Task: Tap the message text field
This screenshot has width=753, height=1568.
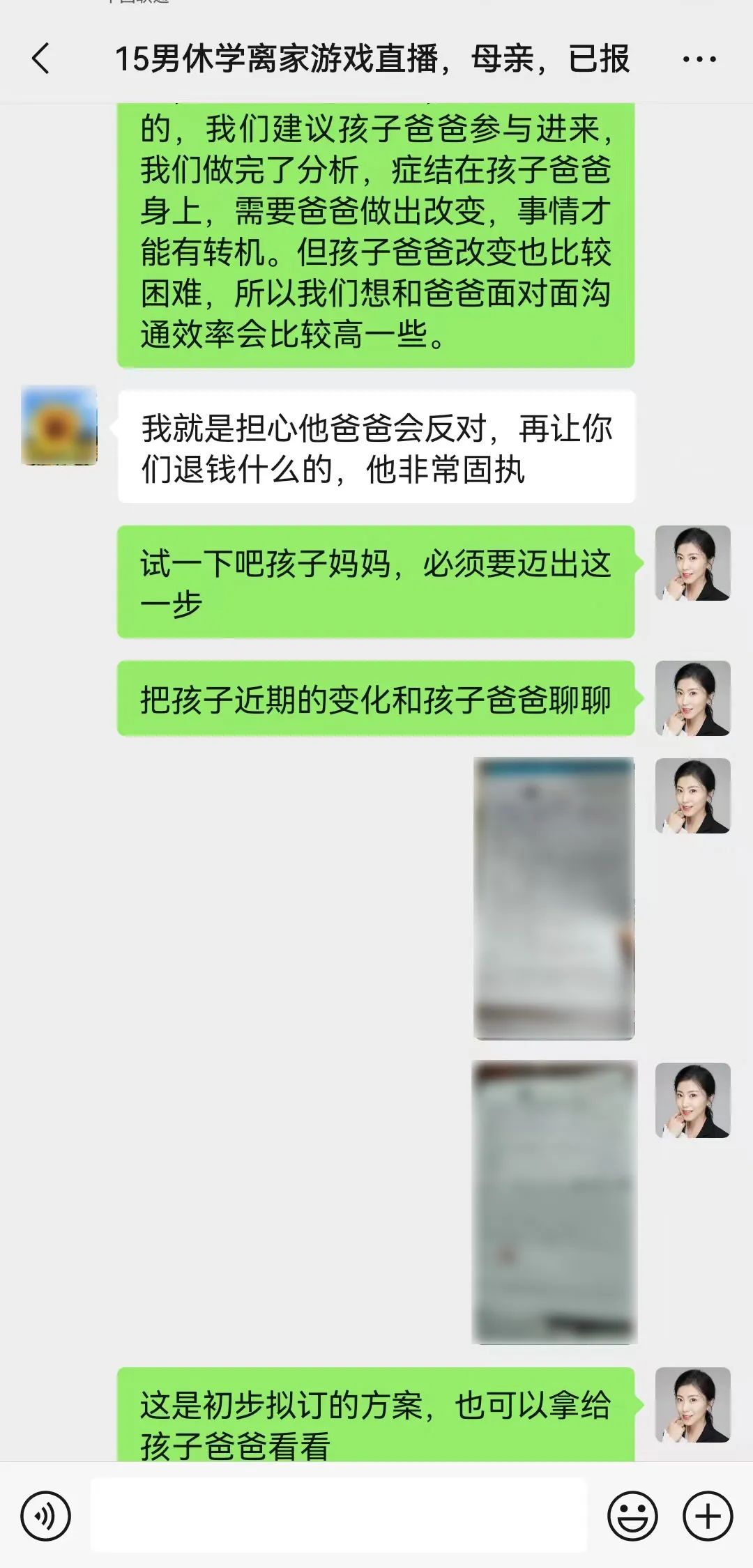Action: click(x=339, y=1515)
